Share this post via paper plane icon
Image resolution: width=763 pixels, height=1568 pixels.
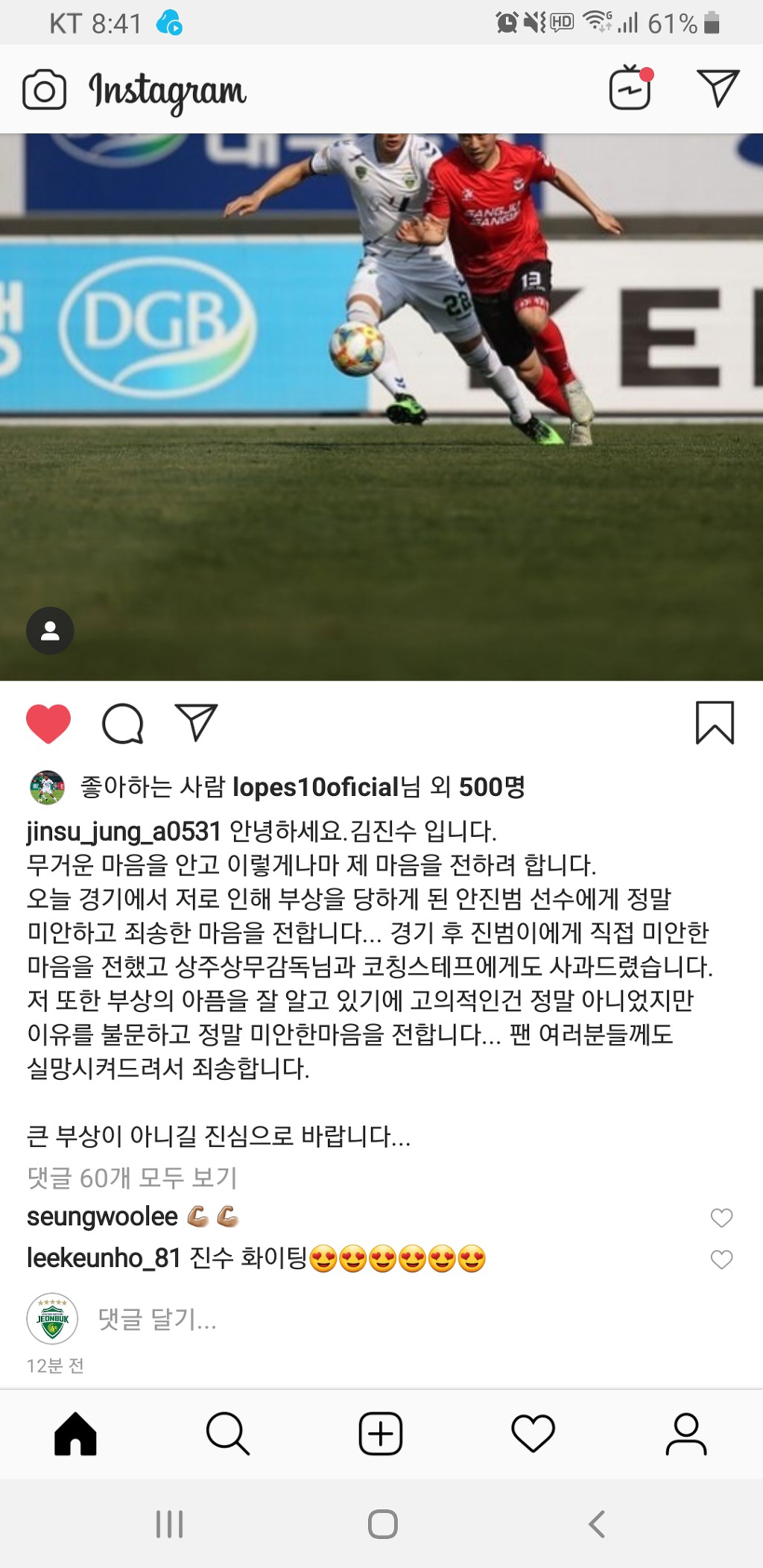[196, 722]
